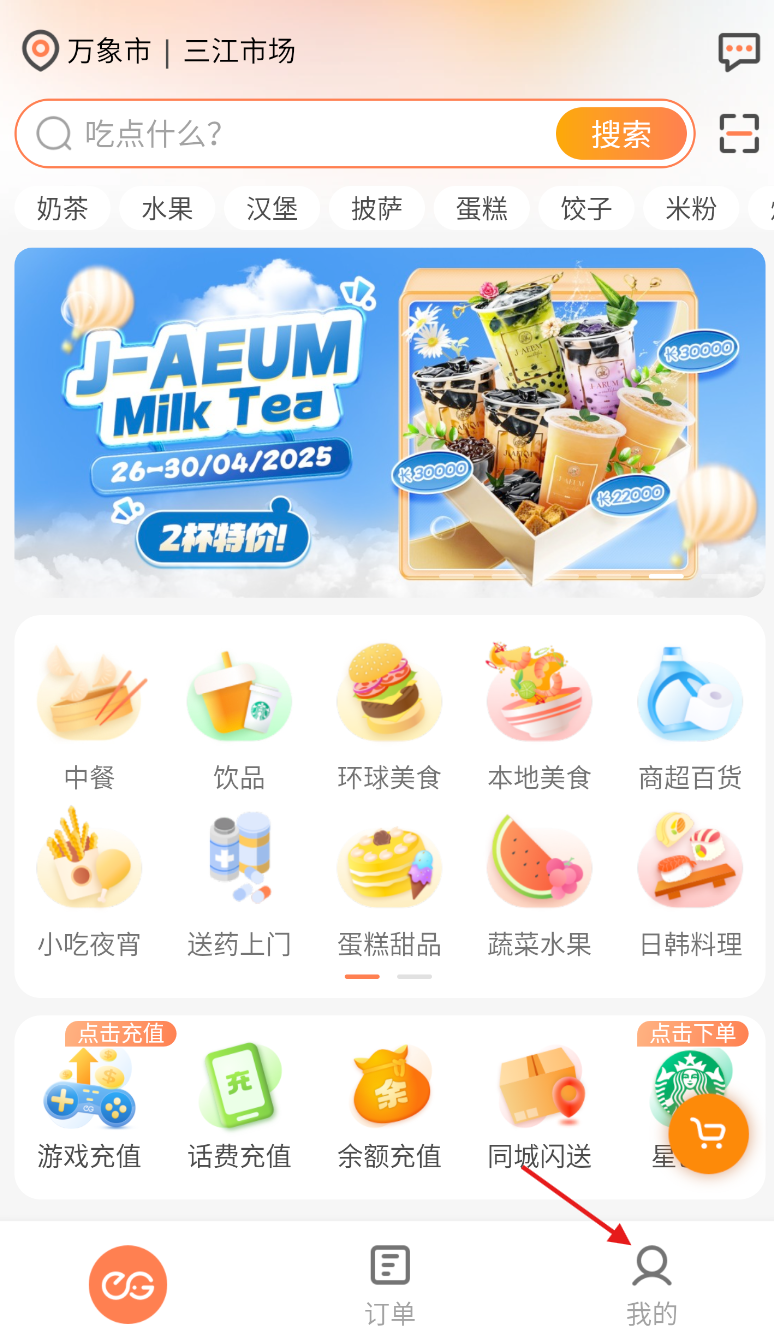The height and width of the screenshot is (1333, 774).
Task: Open the messages chat icon
Action: click(738, 51)
